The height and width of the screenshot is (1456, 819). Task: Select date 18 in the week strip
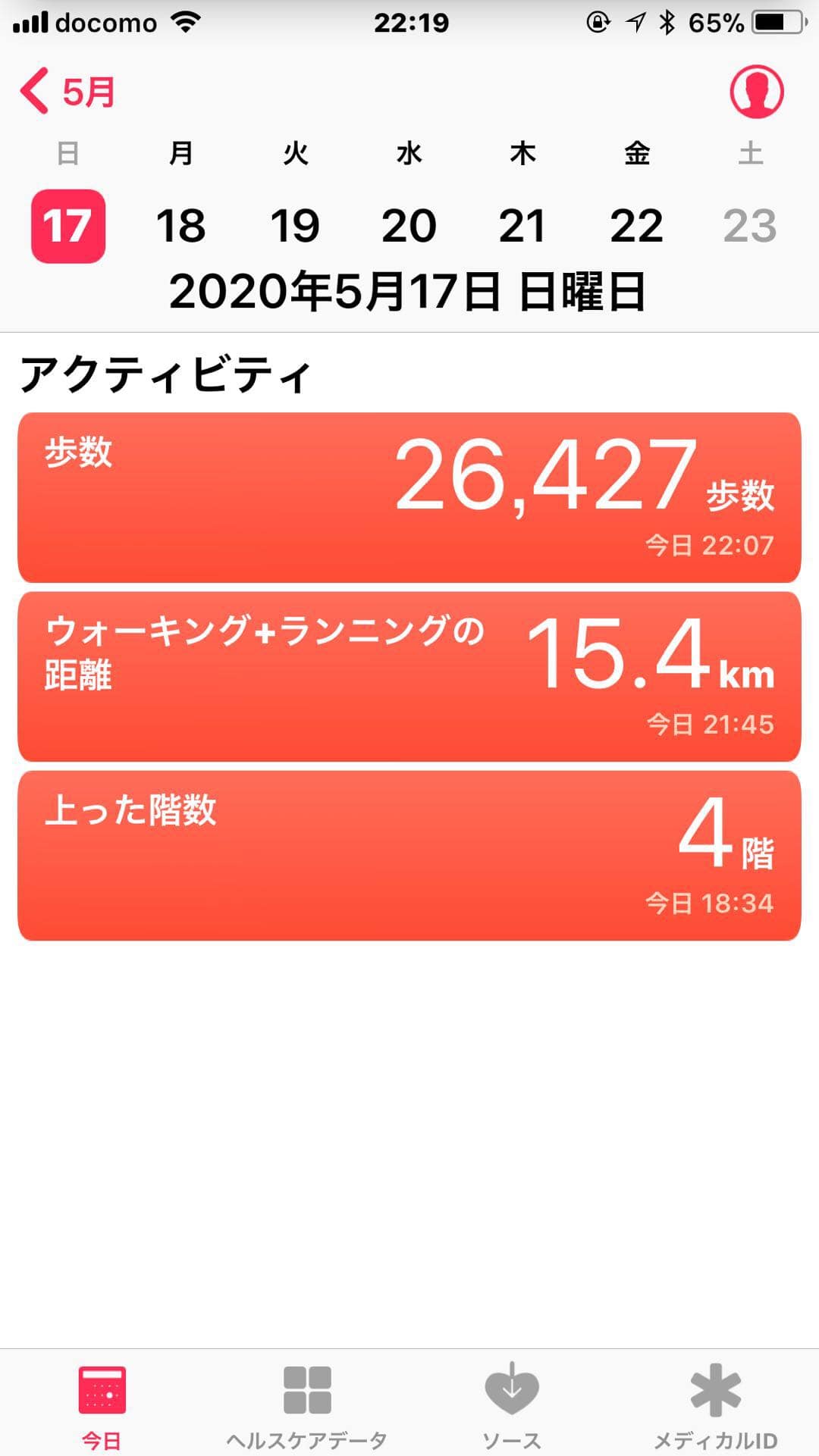[181, 226]
